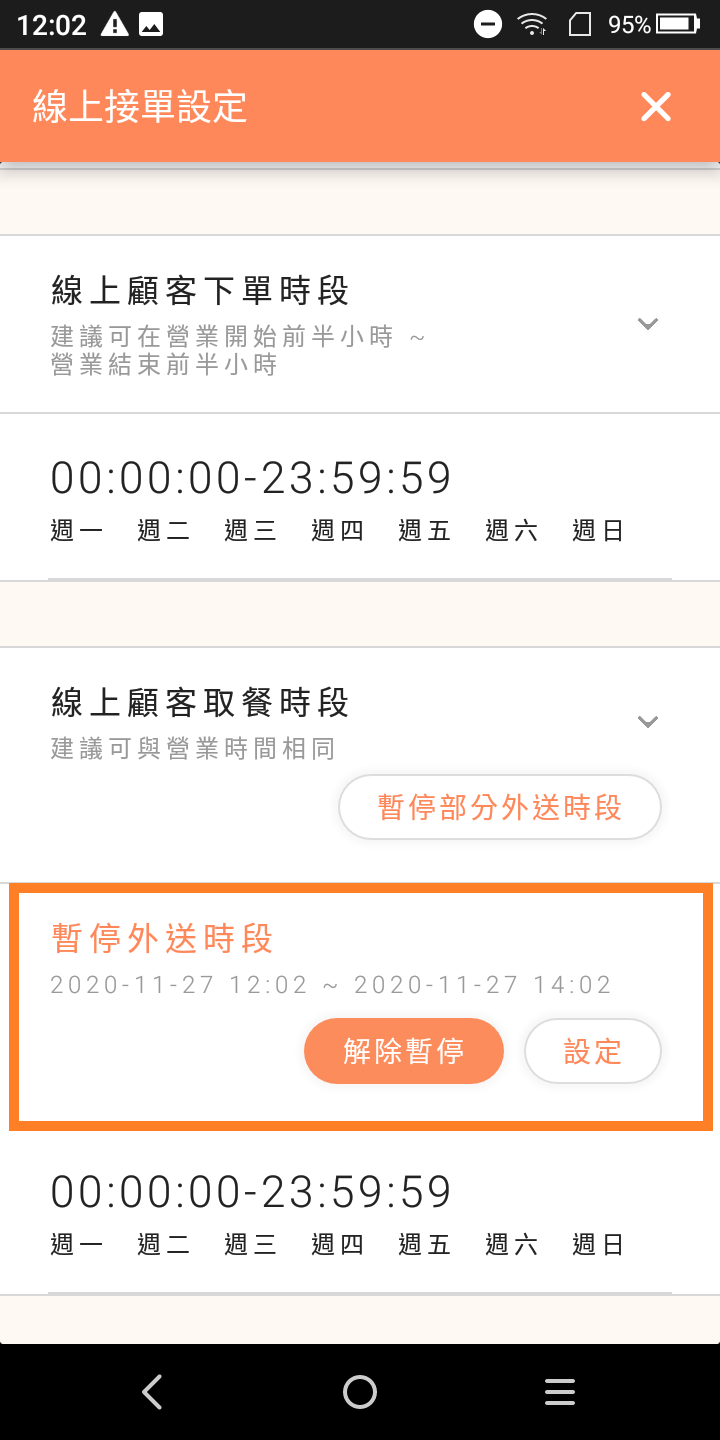Expand the 線上顧客取餐時段 section
720x1440 pixels.
[x=648, y=721]
